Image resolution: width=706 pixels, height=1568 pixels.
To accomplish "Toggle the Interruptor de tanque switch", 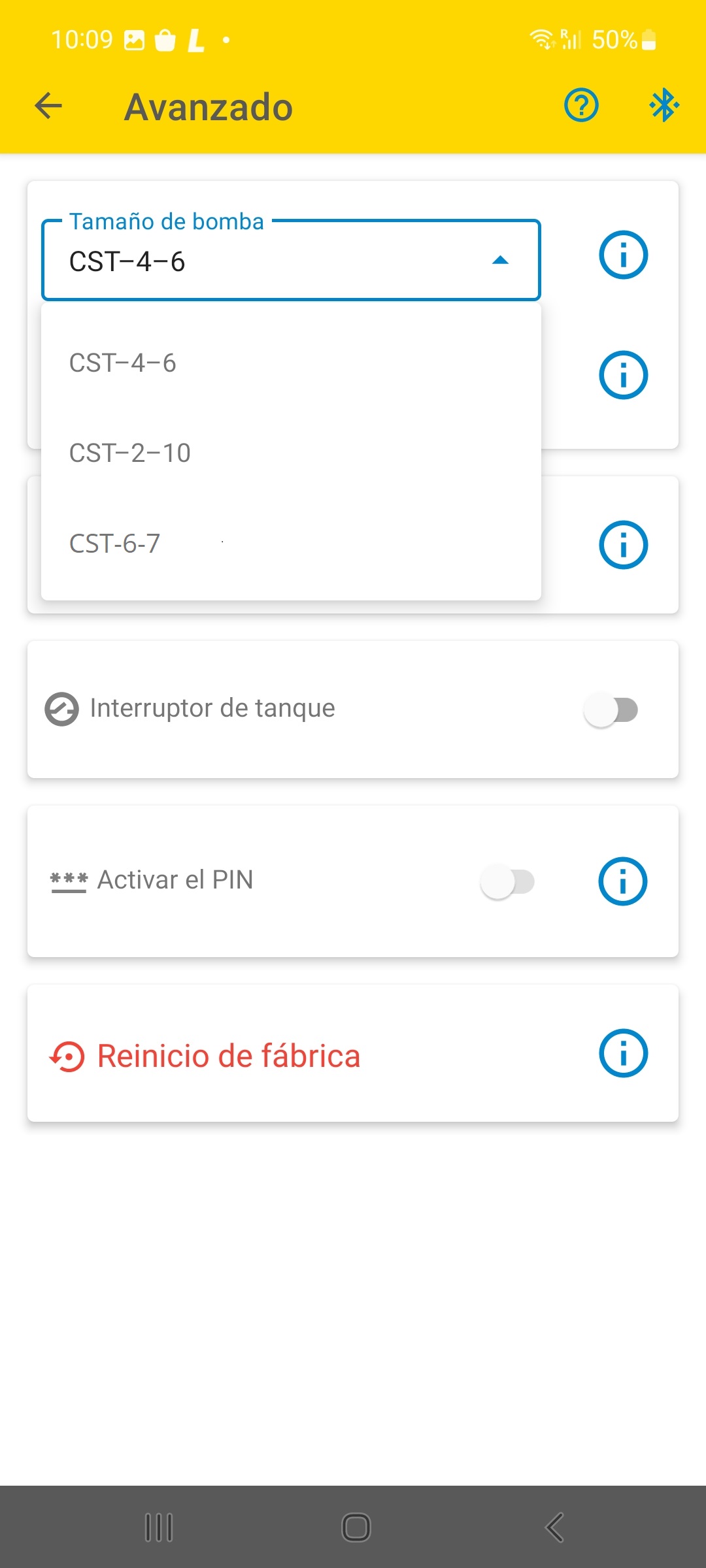I will pos(611,710).
